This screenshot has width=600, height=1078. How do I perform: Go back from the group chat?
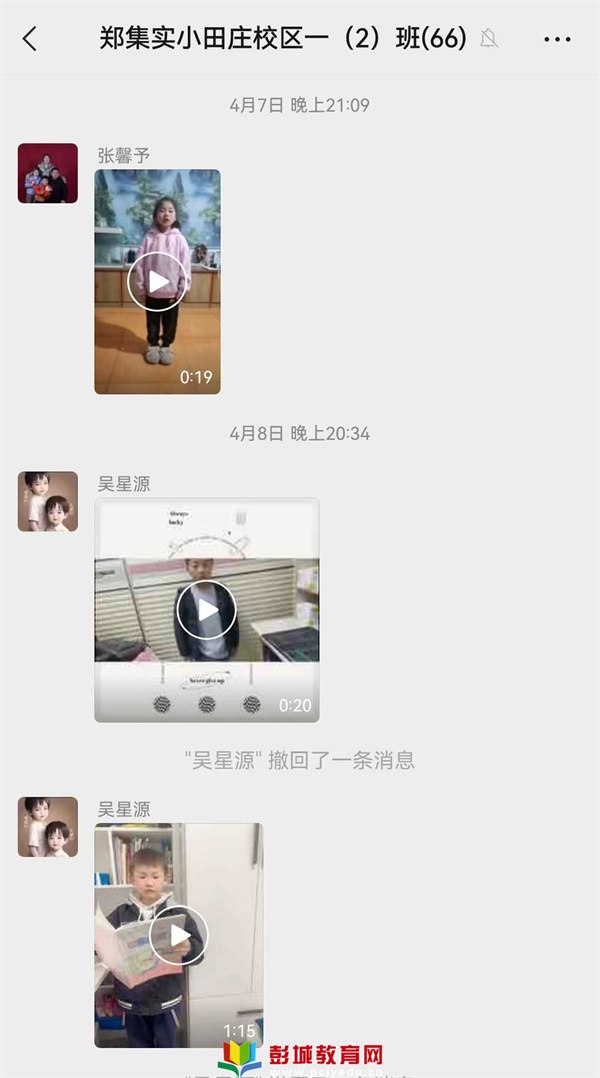click(x=30, y=39)
